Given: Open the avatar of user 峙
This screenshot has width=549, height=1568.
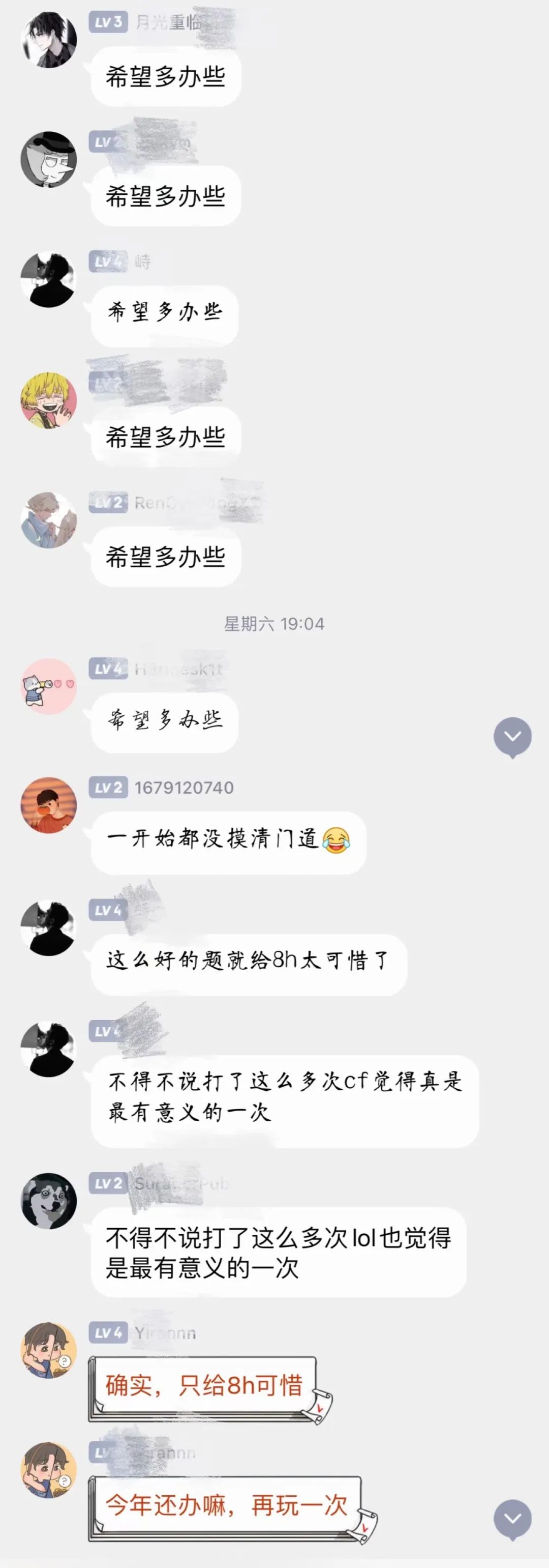Looking at the screenshot, I should tap(49, 279).
